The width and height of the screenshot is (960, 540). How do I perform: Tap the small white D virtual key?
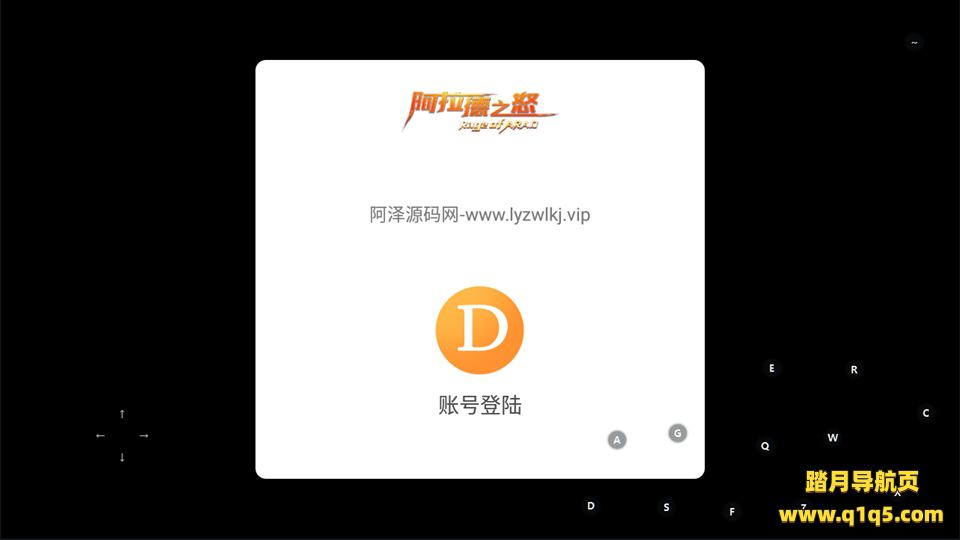[591, 506]
